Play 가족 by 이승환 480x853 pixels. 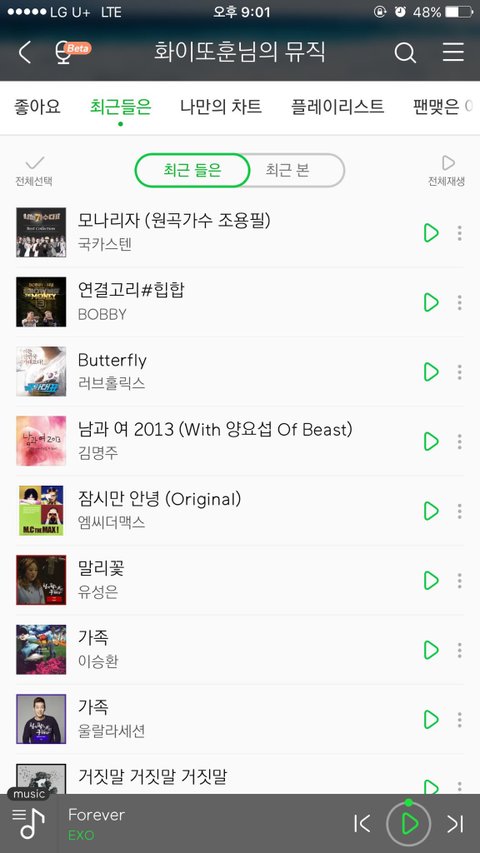[x=431, y=650]
